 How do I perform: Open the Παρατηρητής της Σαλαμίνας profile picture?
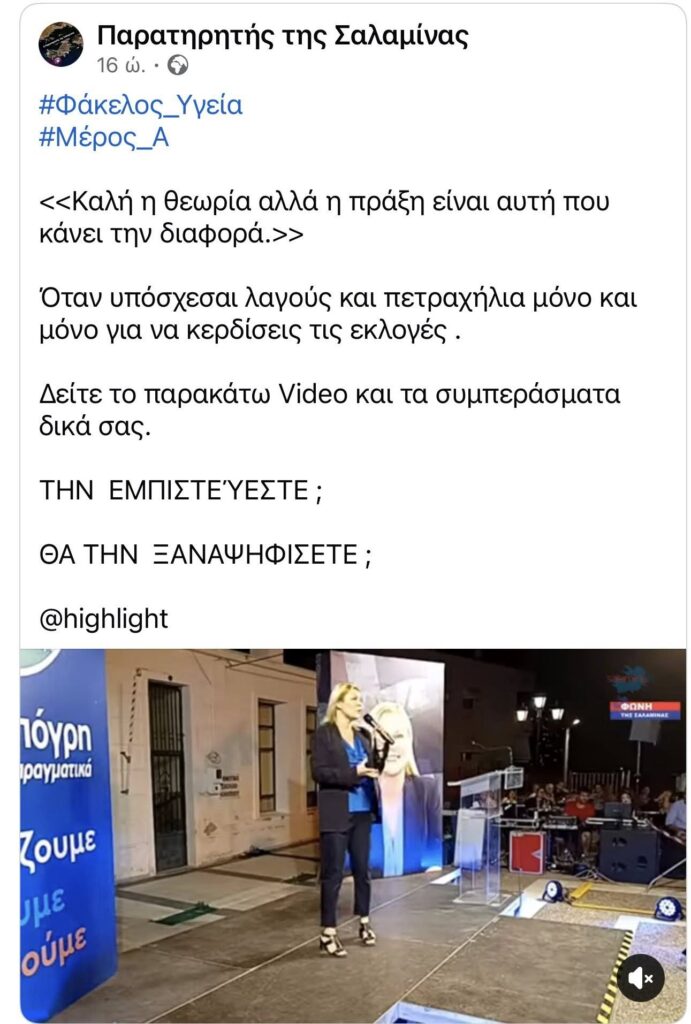pyautogui.click(x=60, y=45)
